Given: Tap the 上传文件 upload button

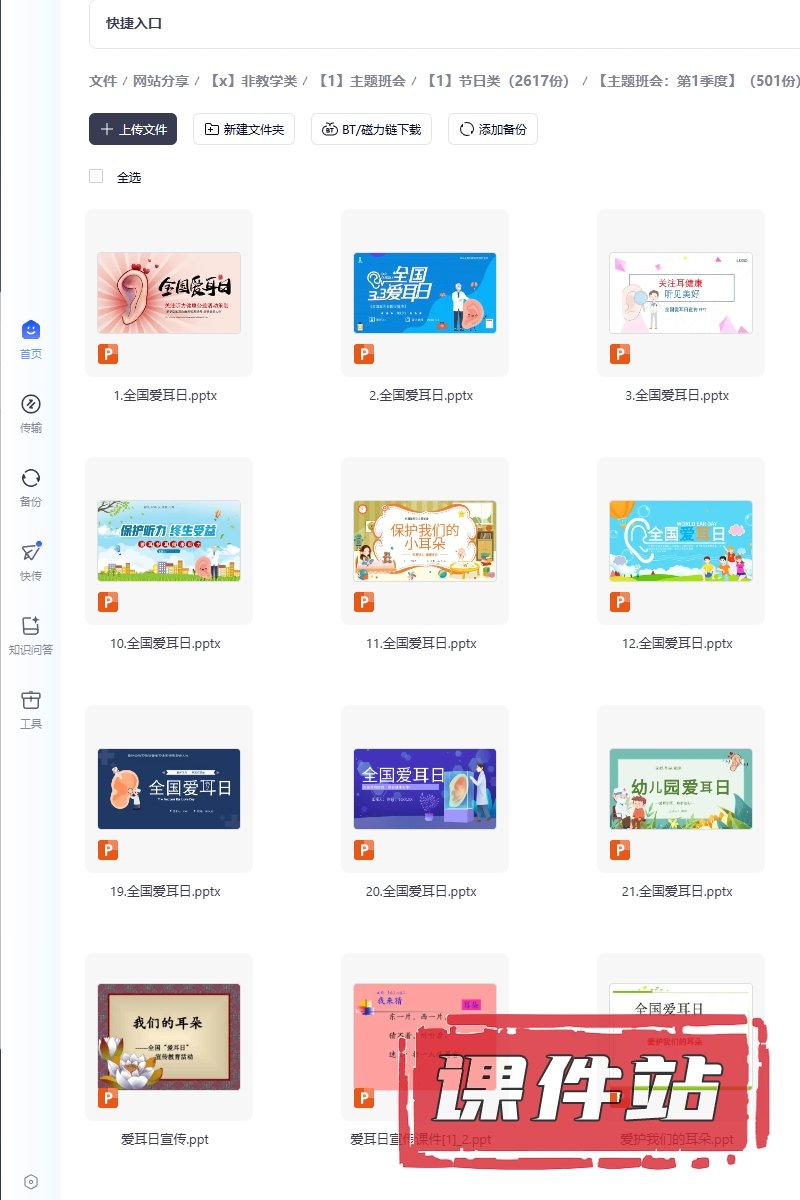Looking at the screenshot, I should 132,129.
